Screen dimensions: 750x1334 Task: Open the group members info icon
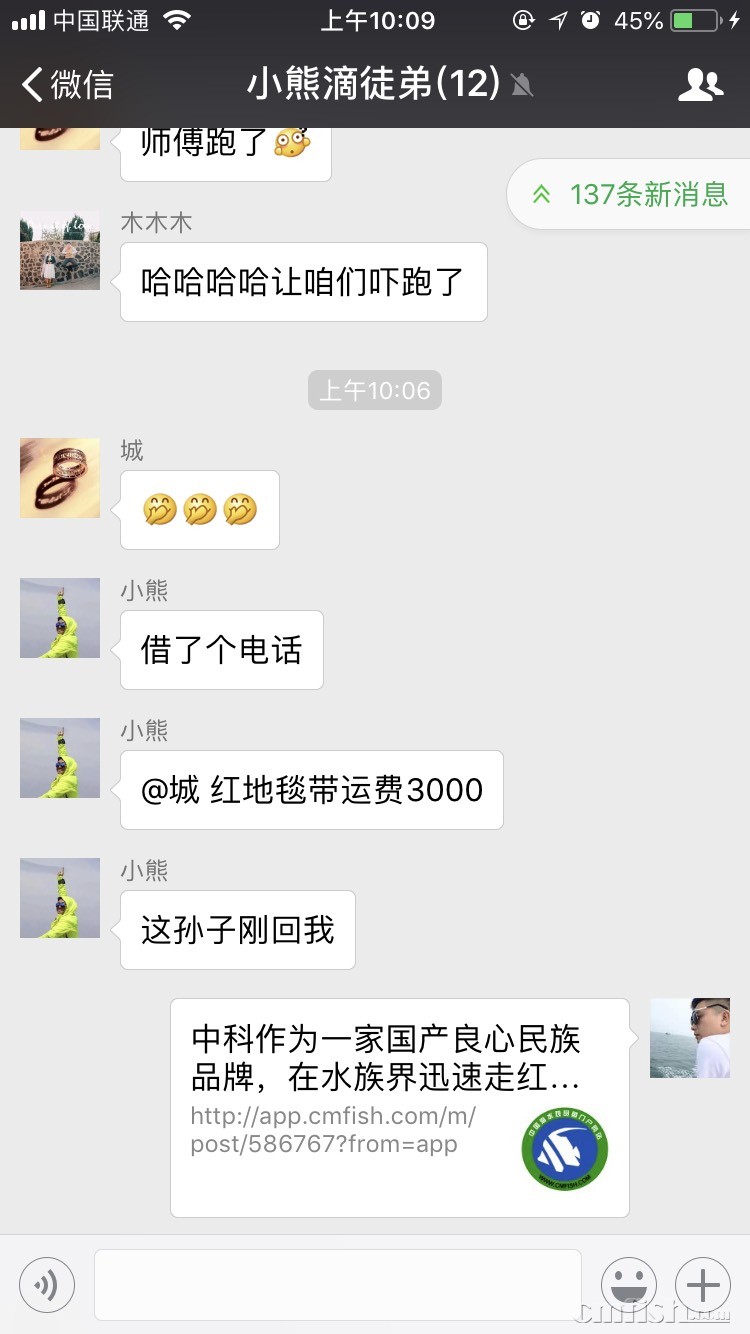click(700, 85)
